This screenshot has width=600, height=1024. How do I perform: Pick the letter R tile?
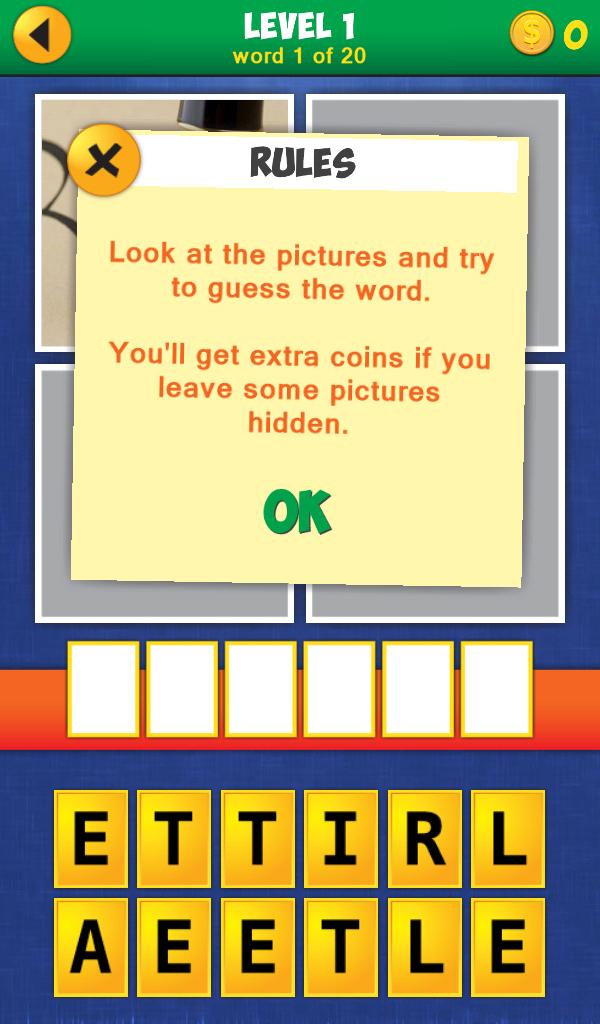coord(425,839)
